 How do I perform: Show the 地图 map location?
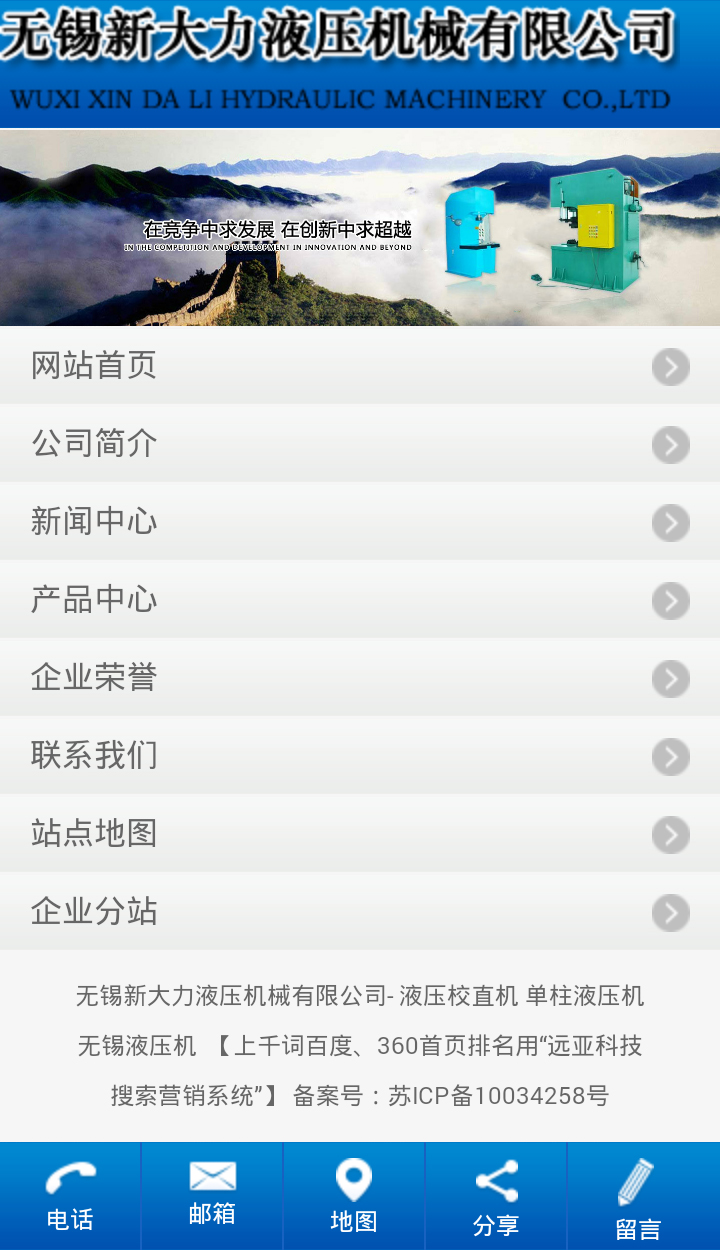click(x=354, y=1196)
